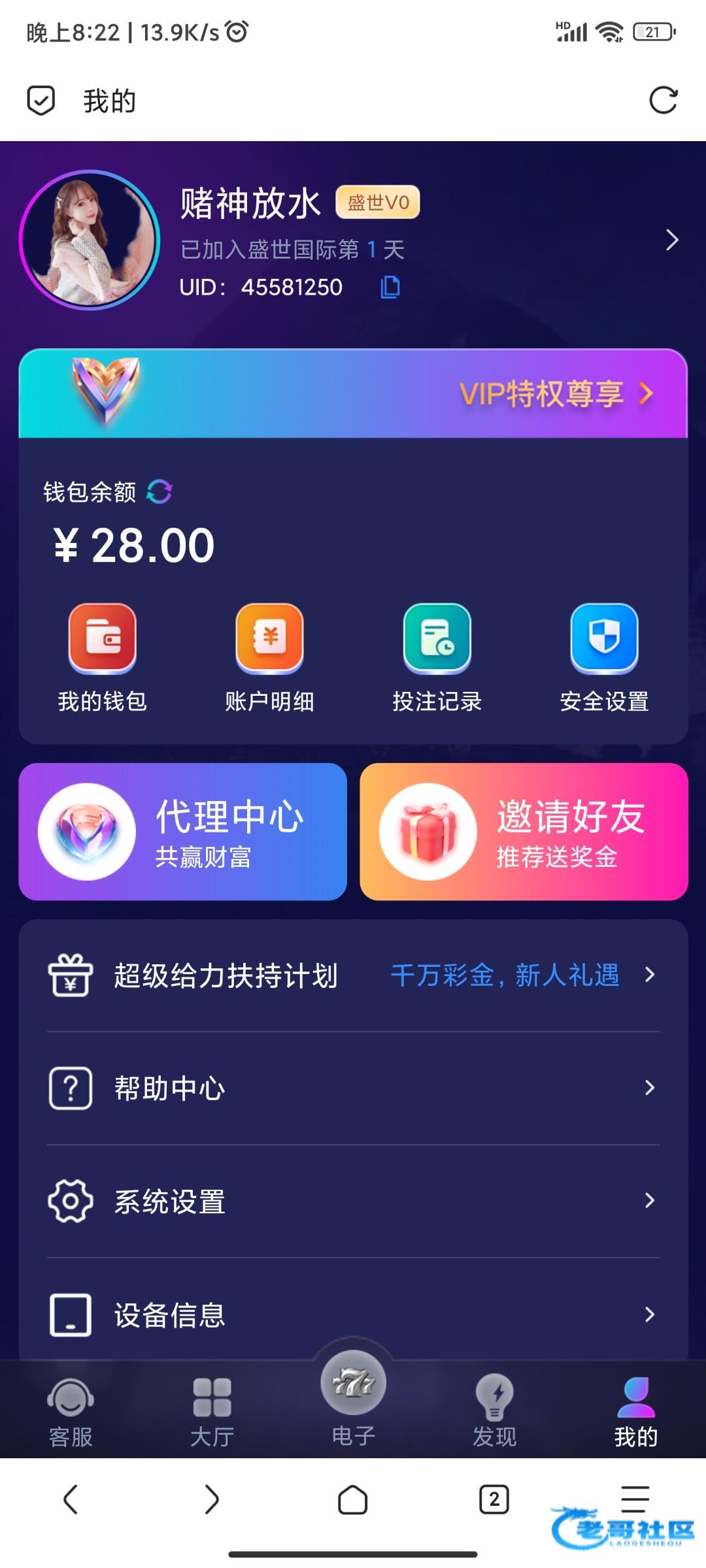Open 投注记录 betting records
706x1568 pixels.
[x=437, y=657]
